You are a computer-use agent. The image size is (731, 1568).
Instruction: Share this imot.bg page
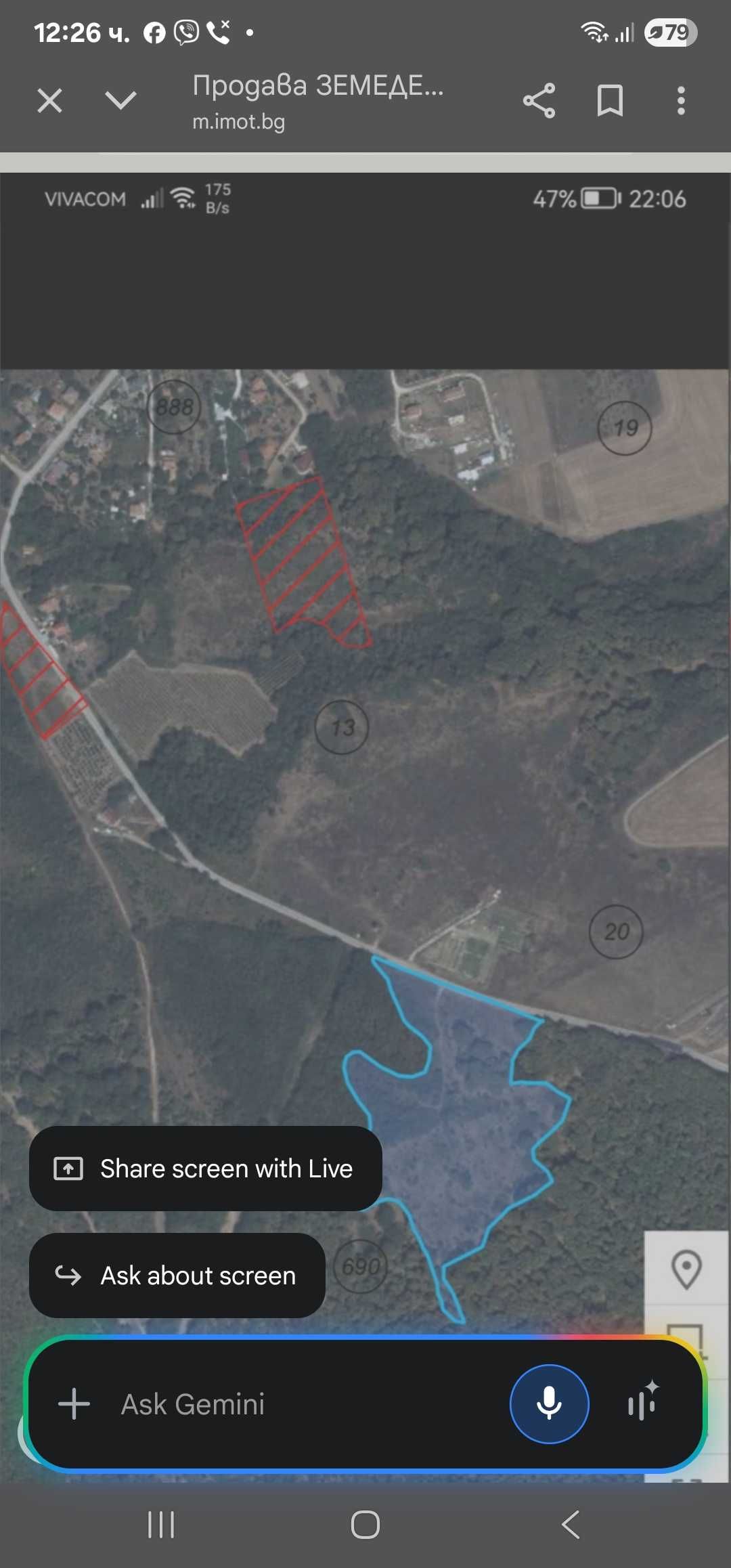[539, 101]
